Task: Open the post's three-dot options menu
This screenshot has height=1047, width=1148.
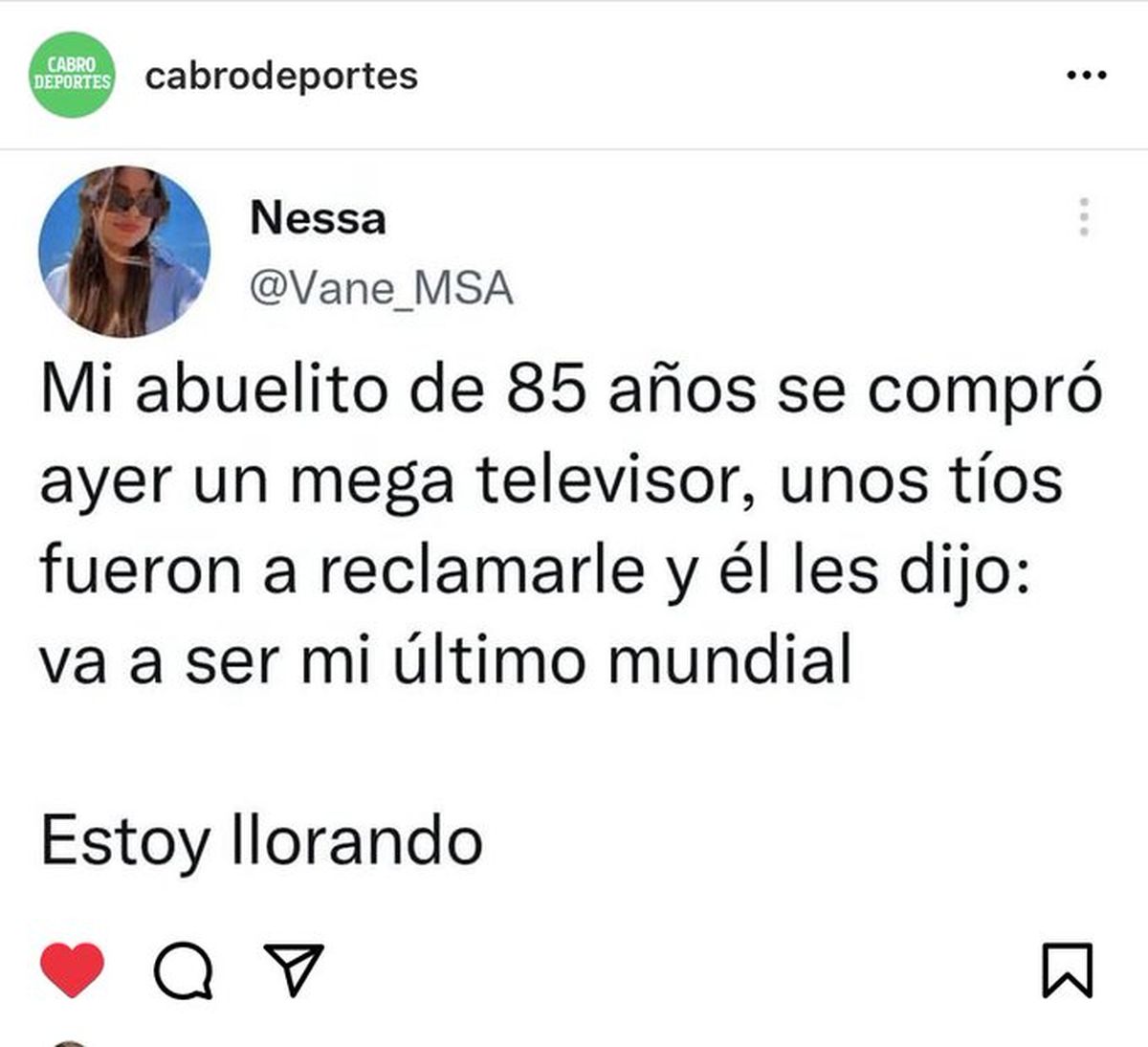Action: [1087, 76]
